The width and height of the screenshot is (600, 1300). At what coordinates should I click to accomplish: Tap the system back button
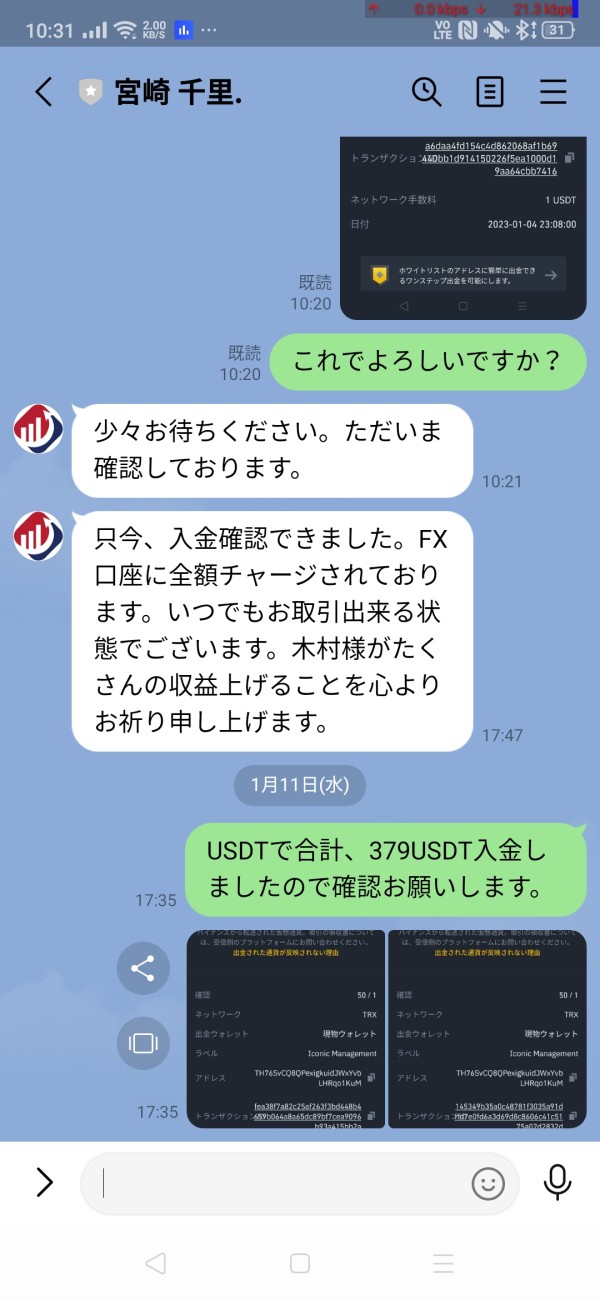tap(155, 1263)
